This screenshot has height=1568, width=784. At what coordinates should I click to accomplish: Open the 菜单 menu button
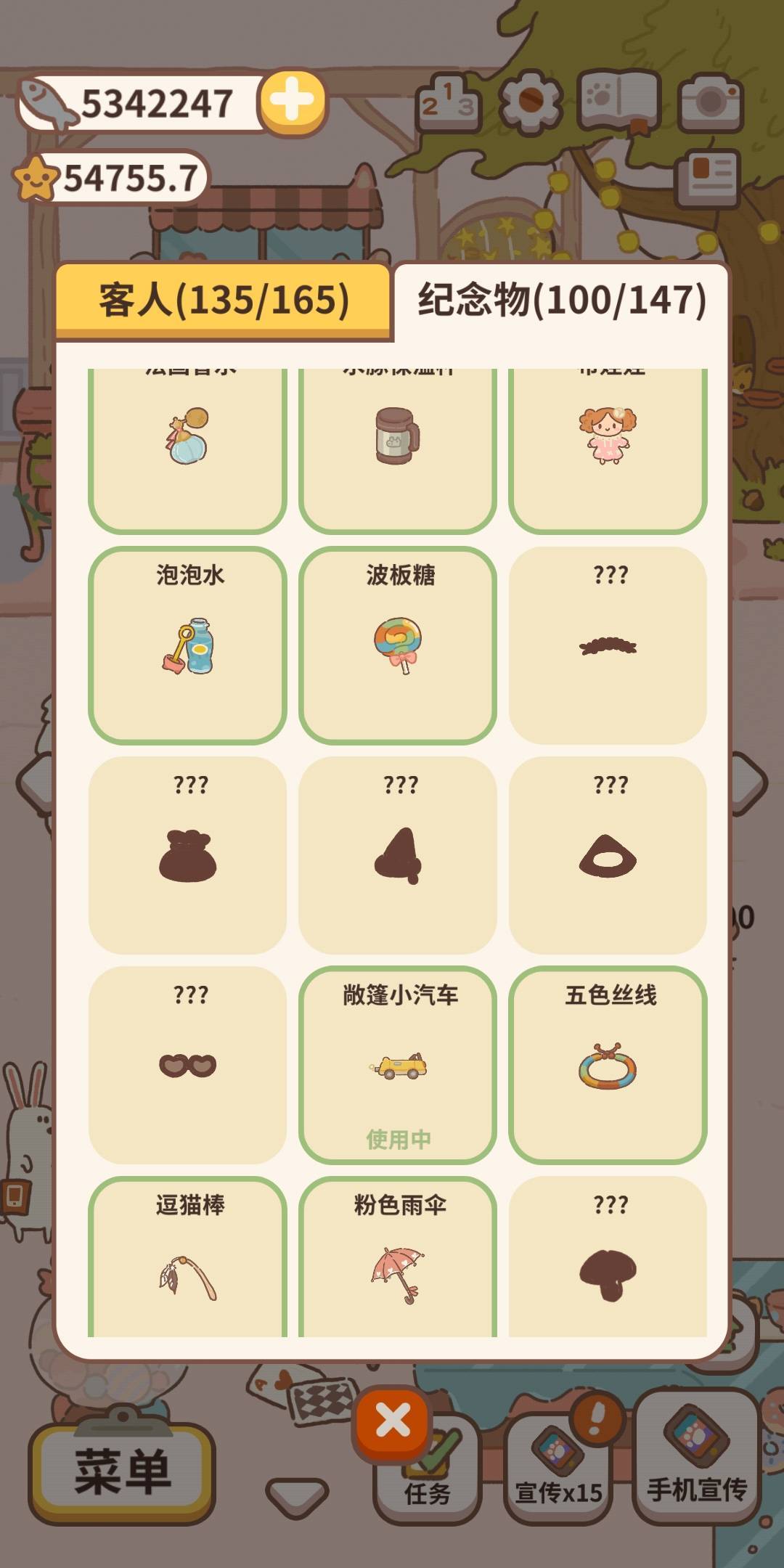coord(121,1471)
